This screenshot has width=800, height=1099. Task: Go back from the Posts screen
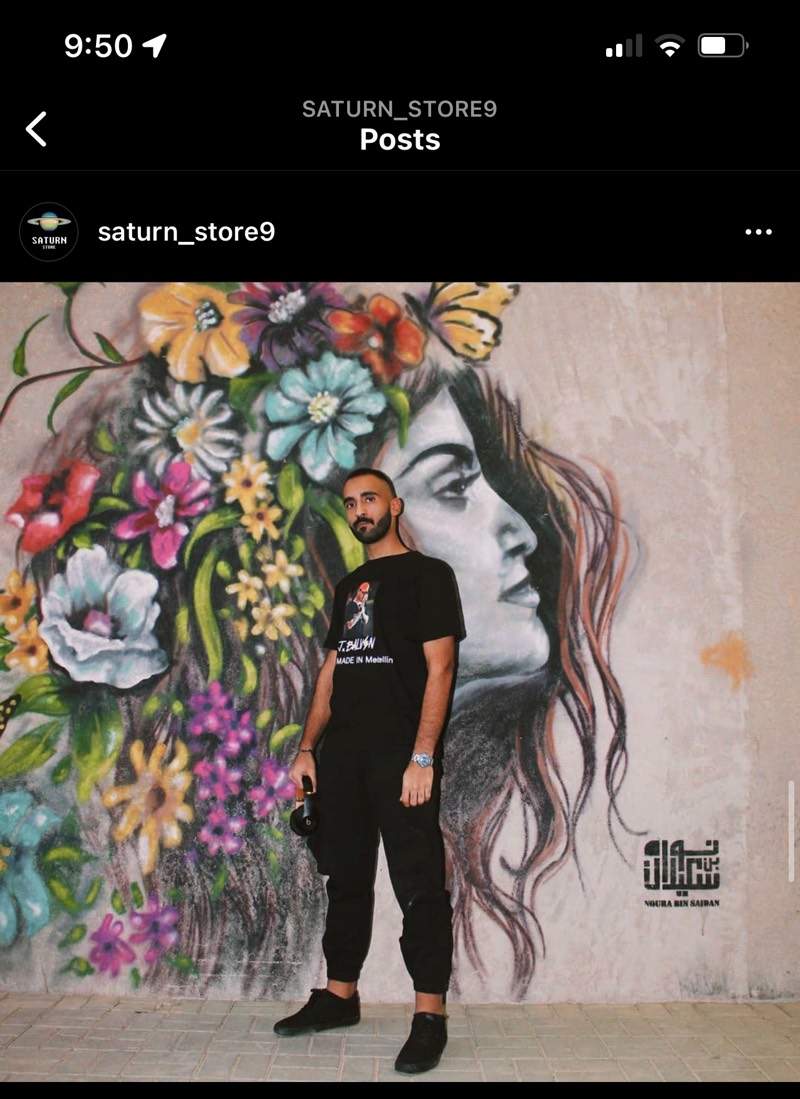[36, 129]
